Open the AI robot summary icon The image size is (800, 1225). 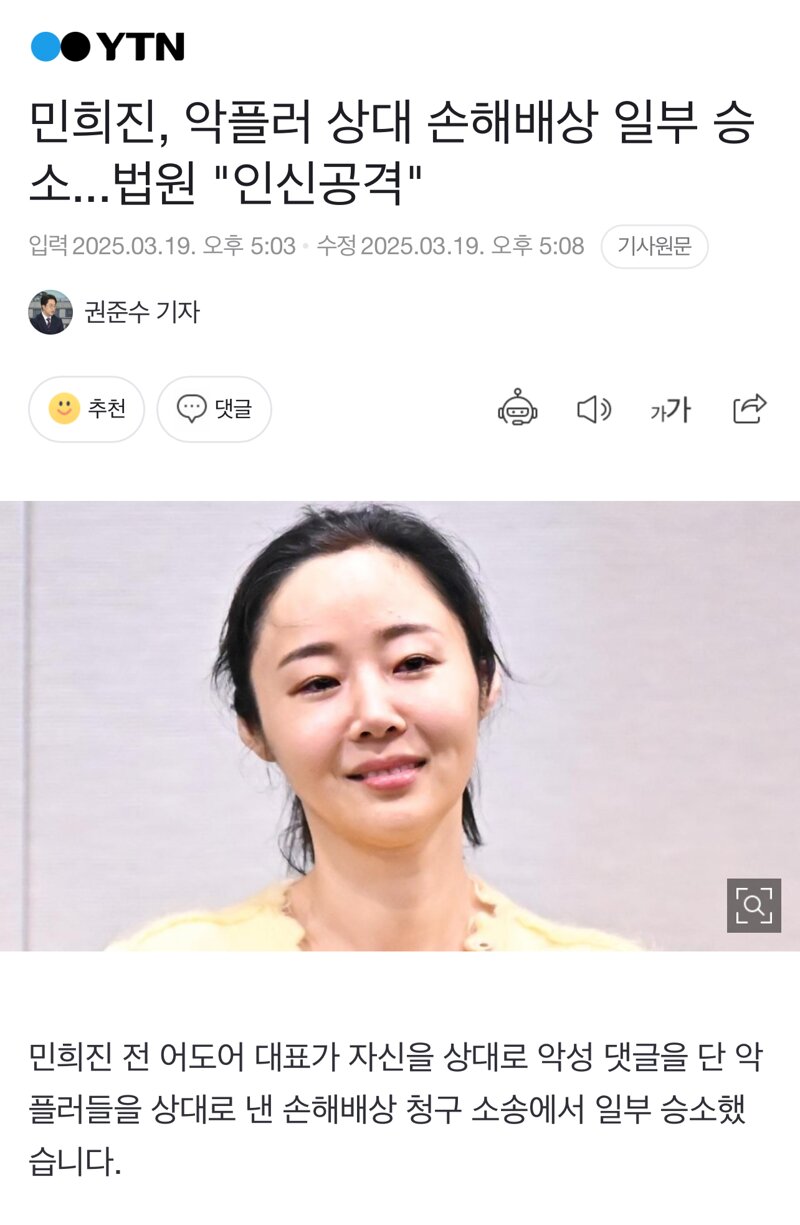(518, 408)
